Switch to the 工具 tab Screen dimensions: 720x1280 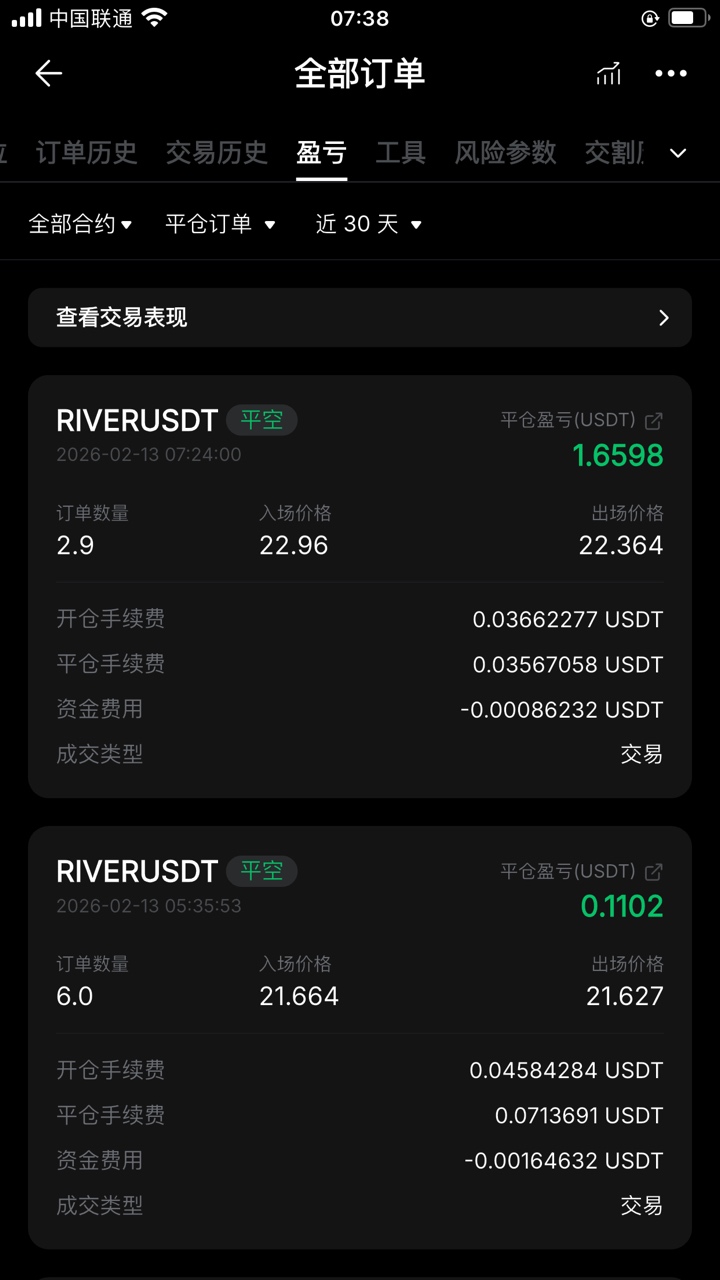[x=400, y=153]
